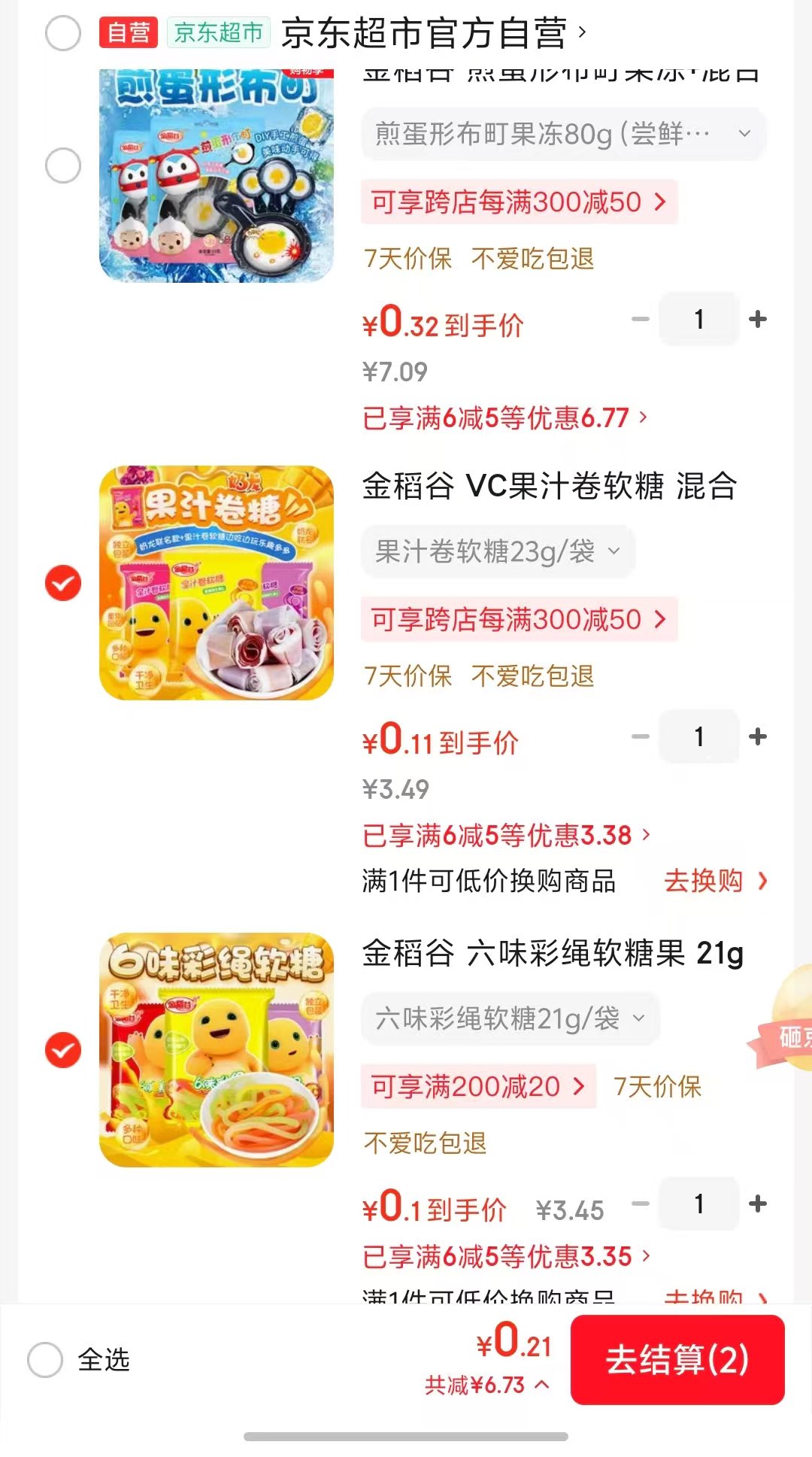The image size is (812, 1457).
Task: Change the 果汁卷软糖23g/袋 specification
Action: tap(498, 551)
